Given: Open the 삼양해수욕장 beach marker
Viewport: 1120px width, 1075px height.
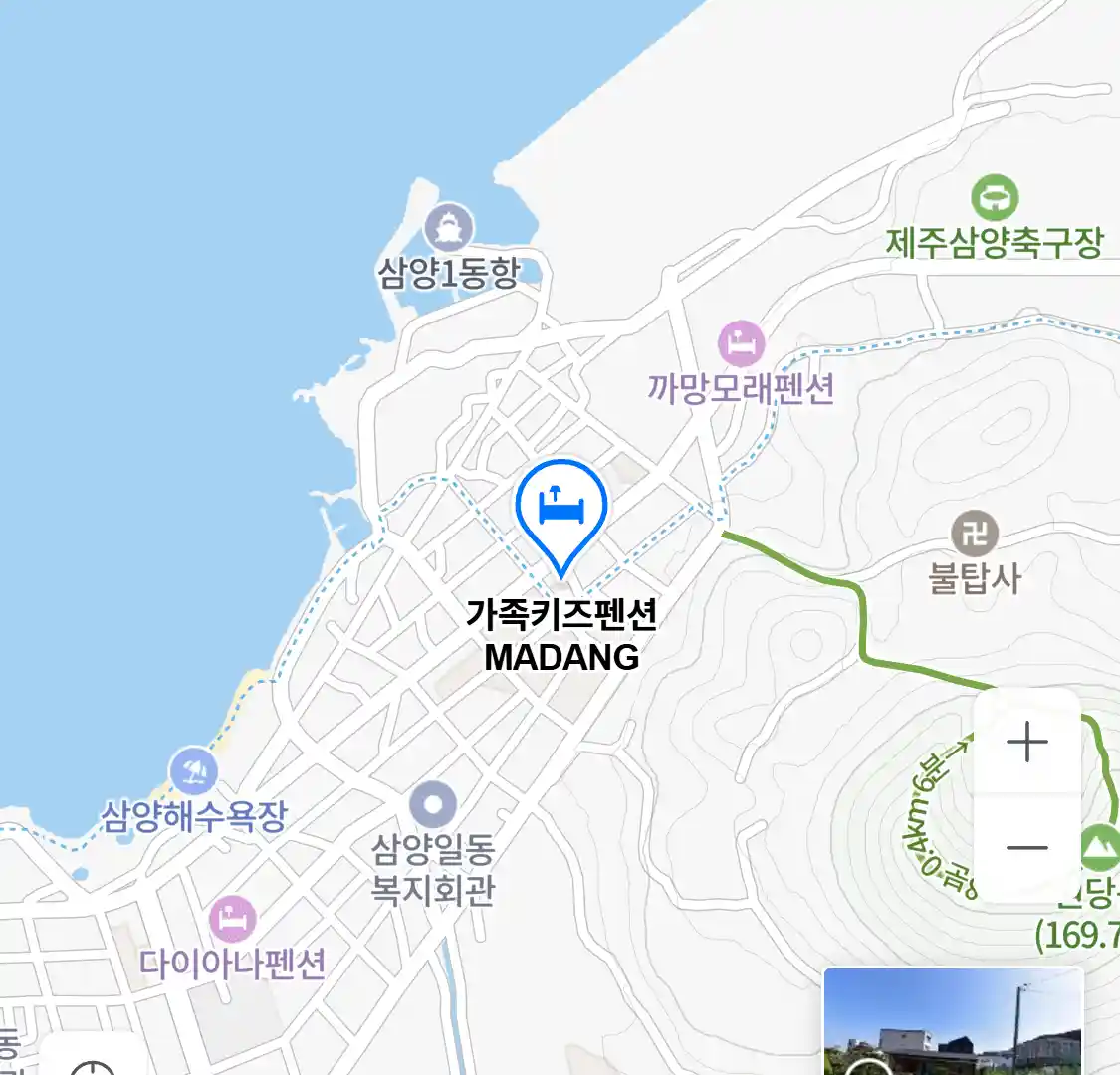Looking at the screenshot, I should coord(193,770).
